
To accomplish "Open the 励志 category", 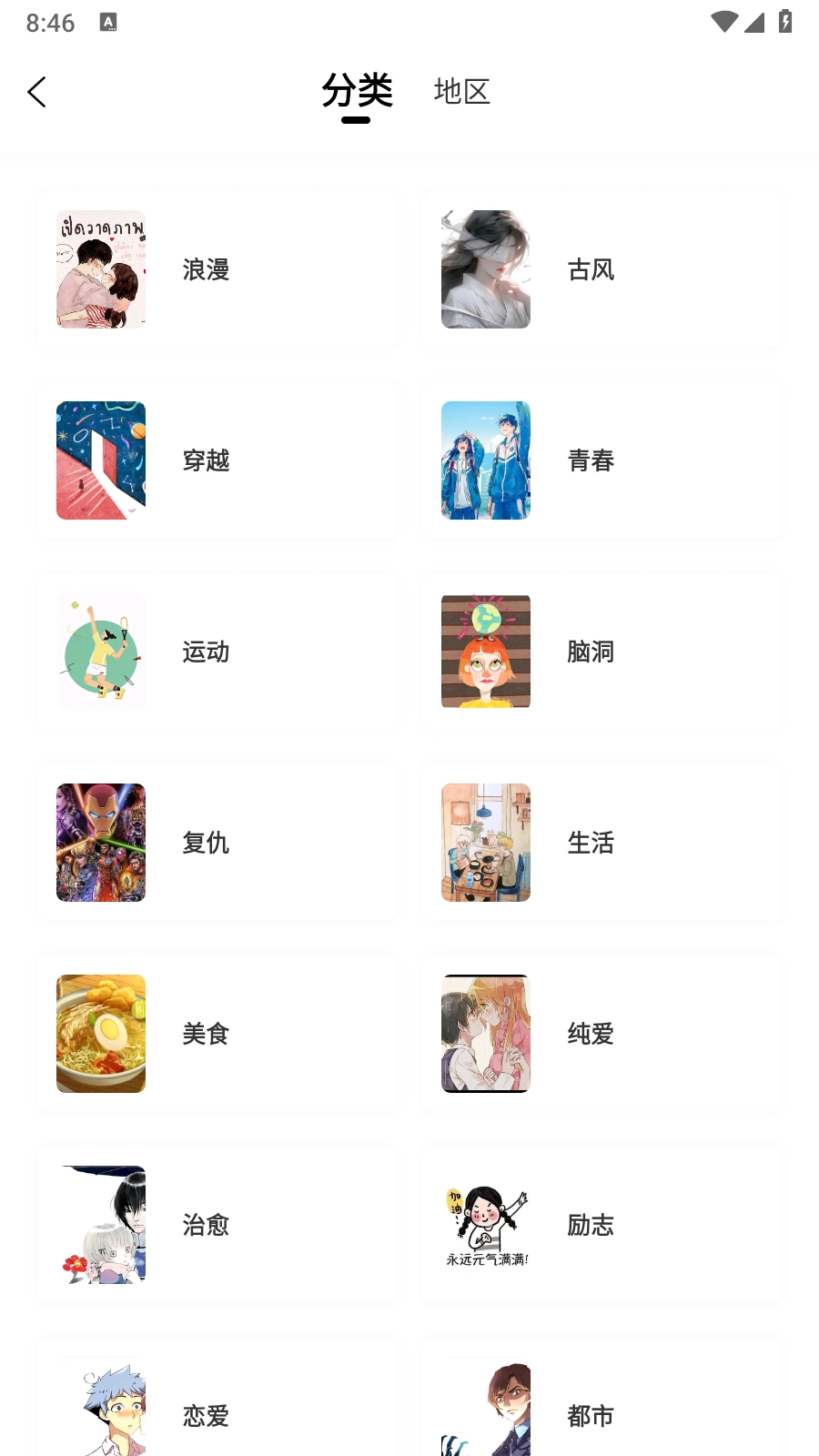I will tap(601, 1225).
